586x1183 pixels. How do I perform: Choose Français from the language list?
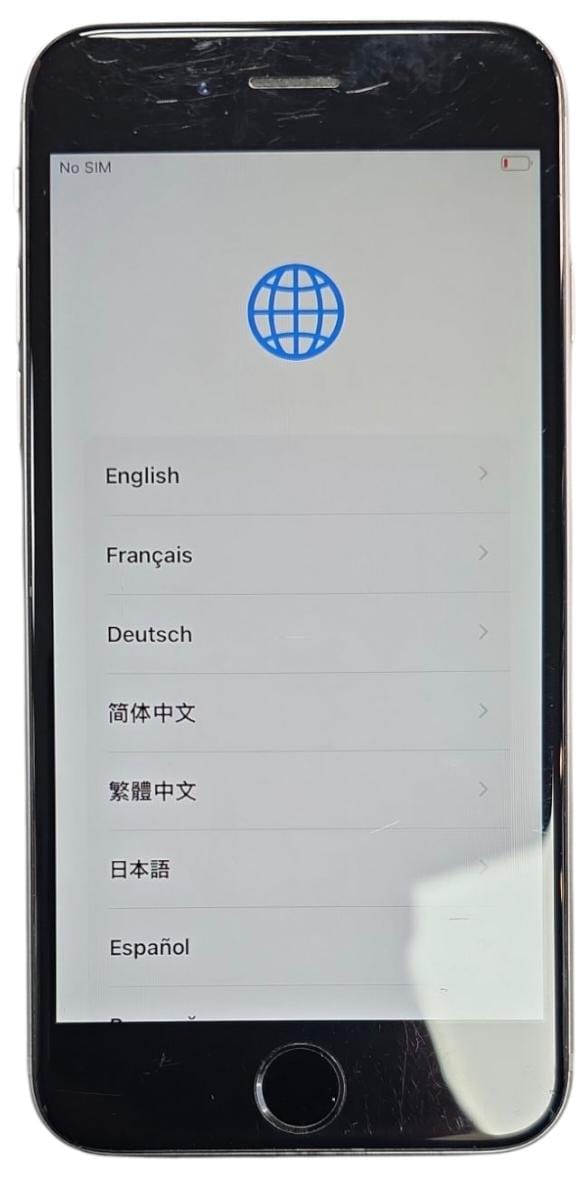[297, 555]
